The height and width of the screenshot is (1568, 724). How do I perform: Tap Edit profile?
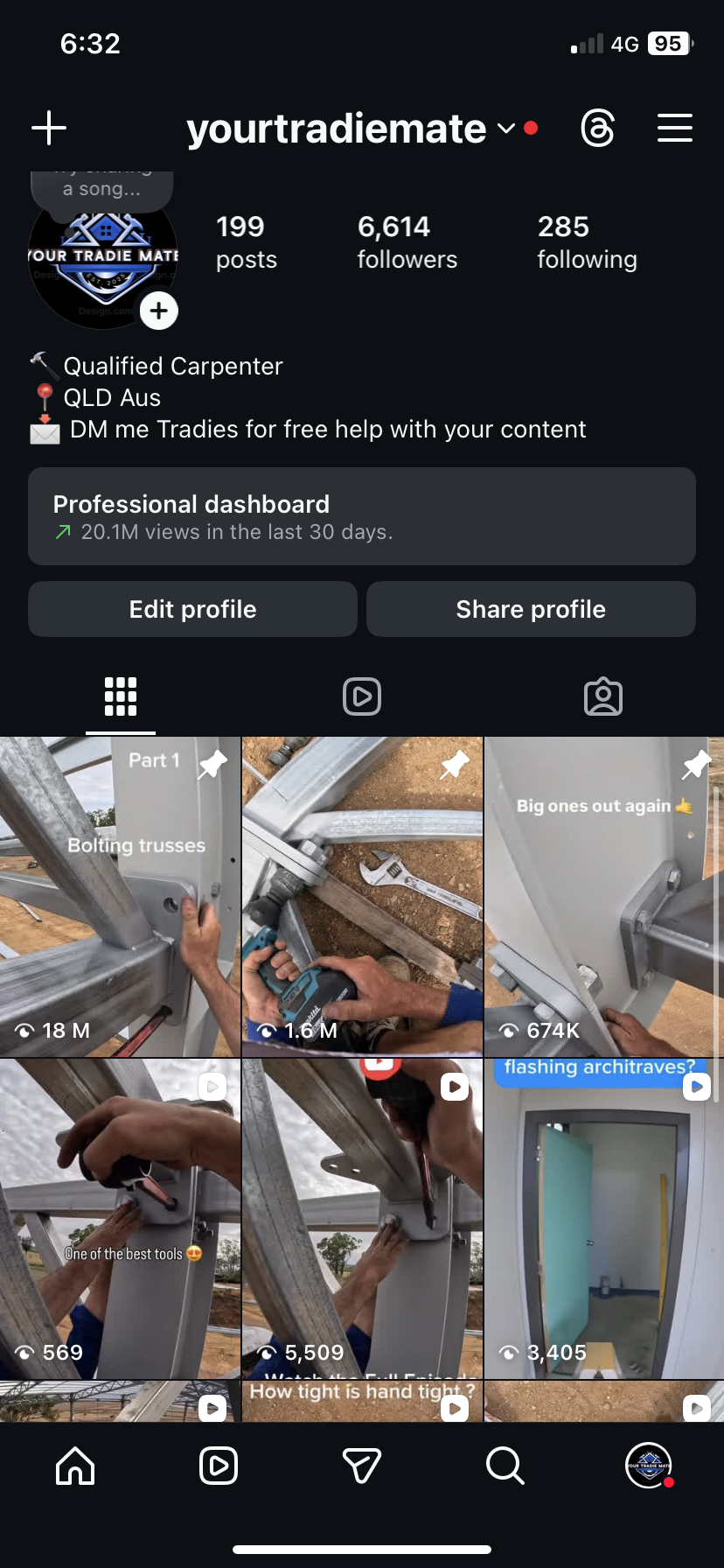[192, 609]
